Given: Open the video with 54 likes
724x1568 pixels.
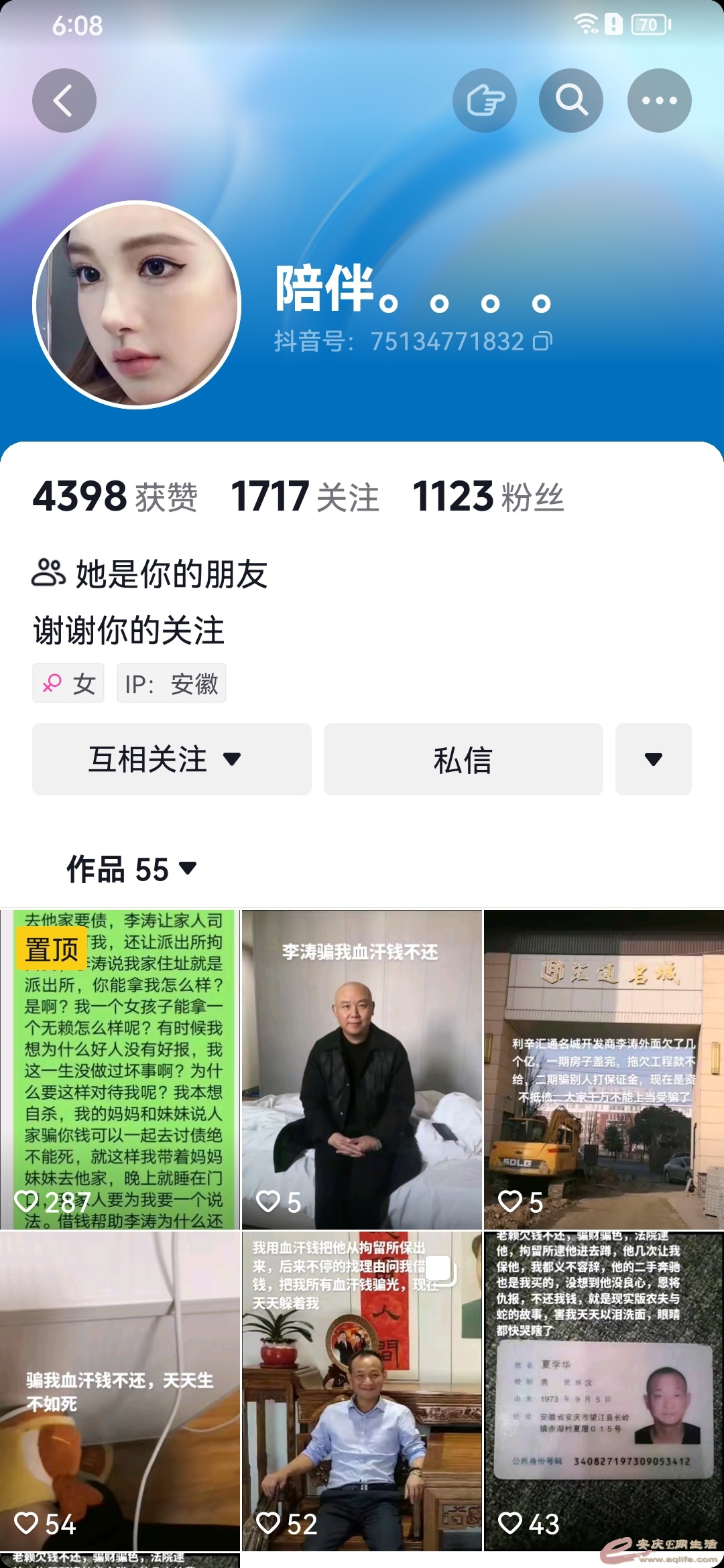Looking at the screenshot, I should [x=121, y=1390].
